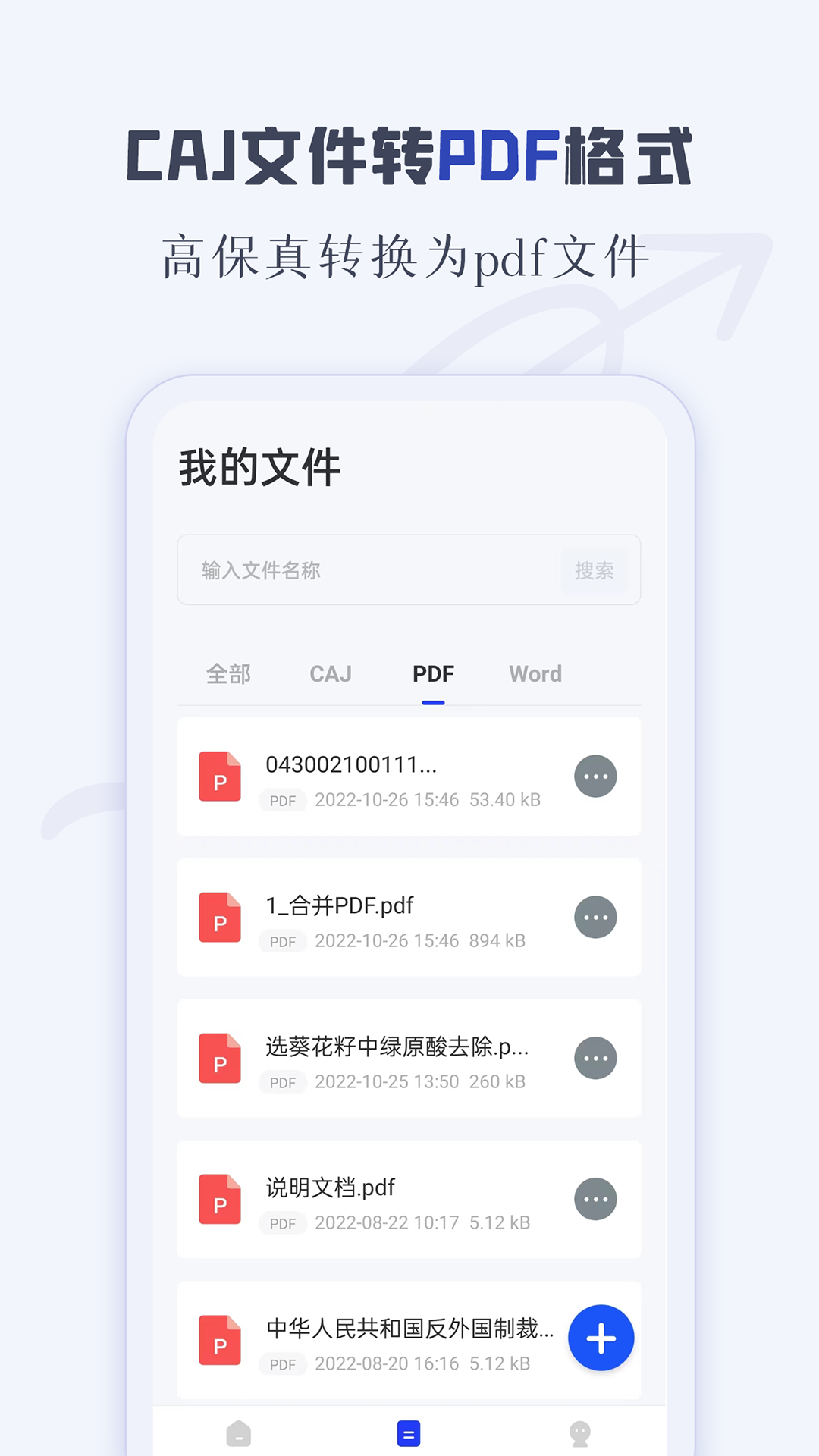Viewport: 819px width, 1456px height.
Task: Click the PDF icon beside 说明文档.pdf
Action: pyautogui.click(x=219, y=1200)
